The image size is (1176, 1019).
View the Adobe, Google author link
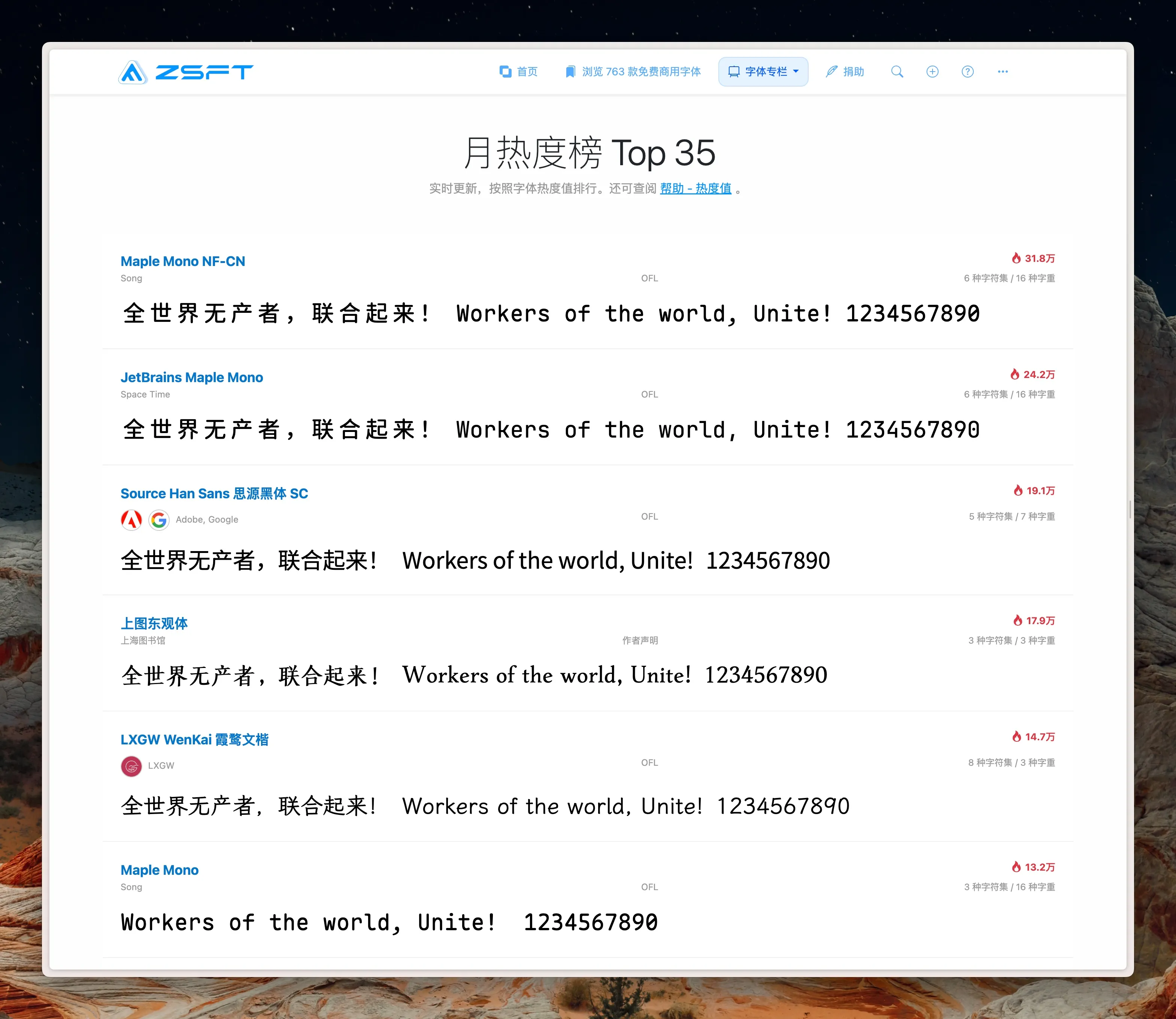(206, 519)
